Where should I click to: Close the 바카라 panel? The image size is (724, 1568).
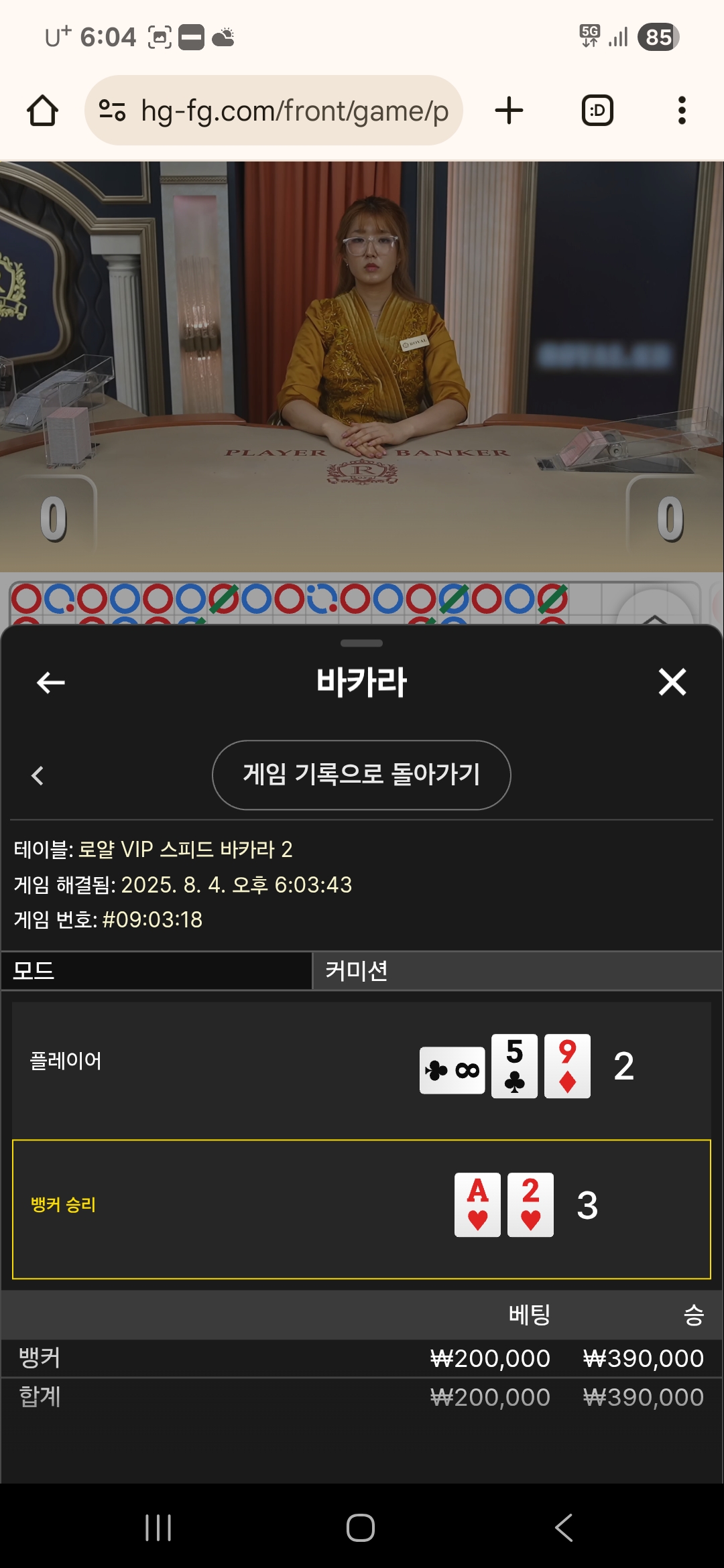[x=672, y=682]
